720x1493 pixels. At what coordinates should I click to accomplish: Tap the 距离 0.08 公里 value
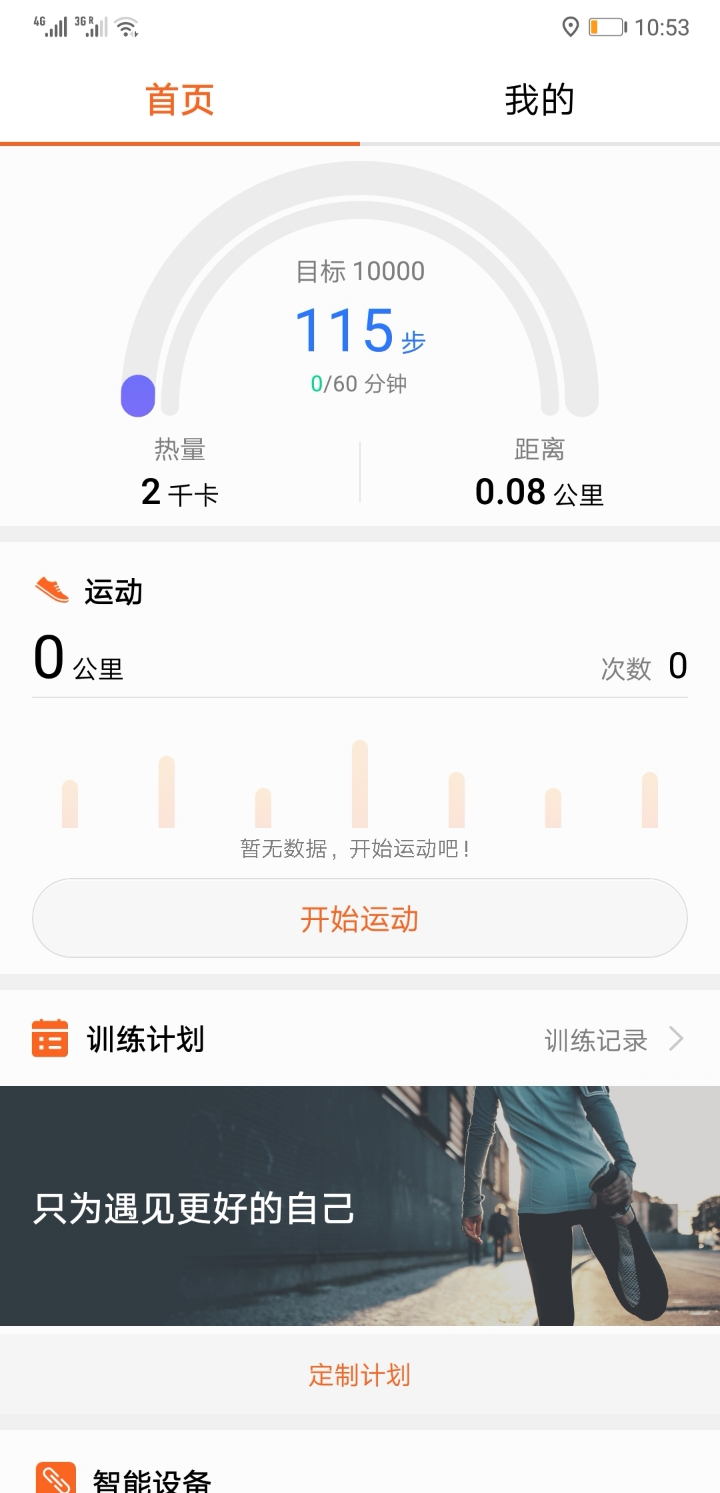click(x=539, y=492)
